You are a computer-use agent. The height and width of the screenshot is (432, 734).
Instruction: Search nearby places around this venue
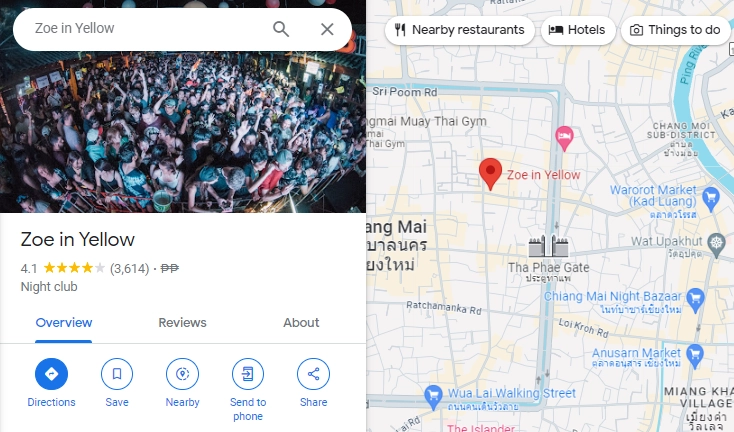pyautogui.click(x=182, y=375)
